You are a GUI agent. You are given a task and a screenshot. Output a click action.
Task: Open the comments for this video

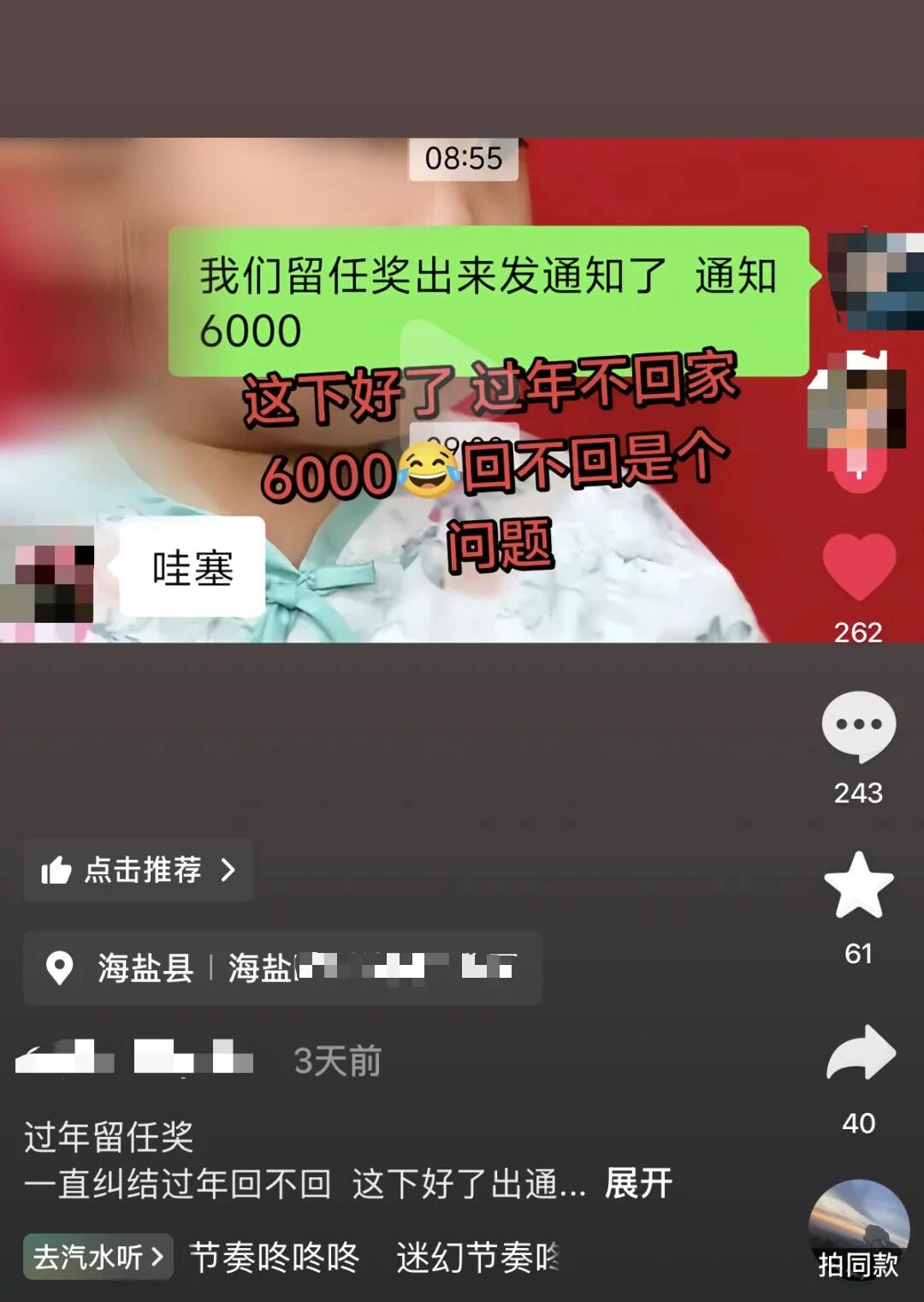(858, 726)
